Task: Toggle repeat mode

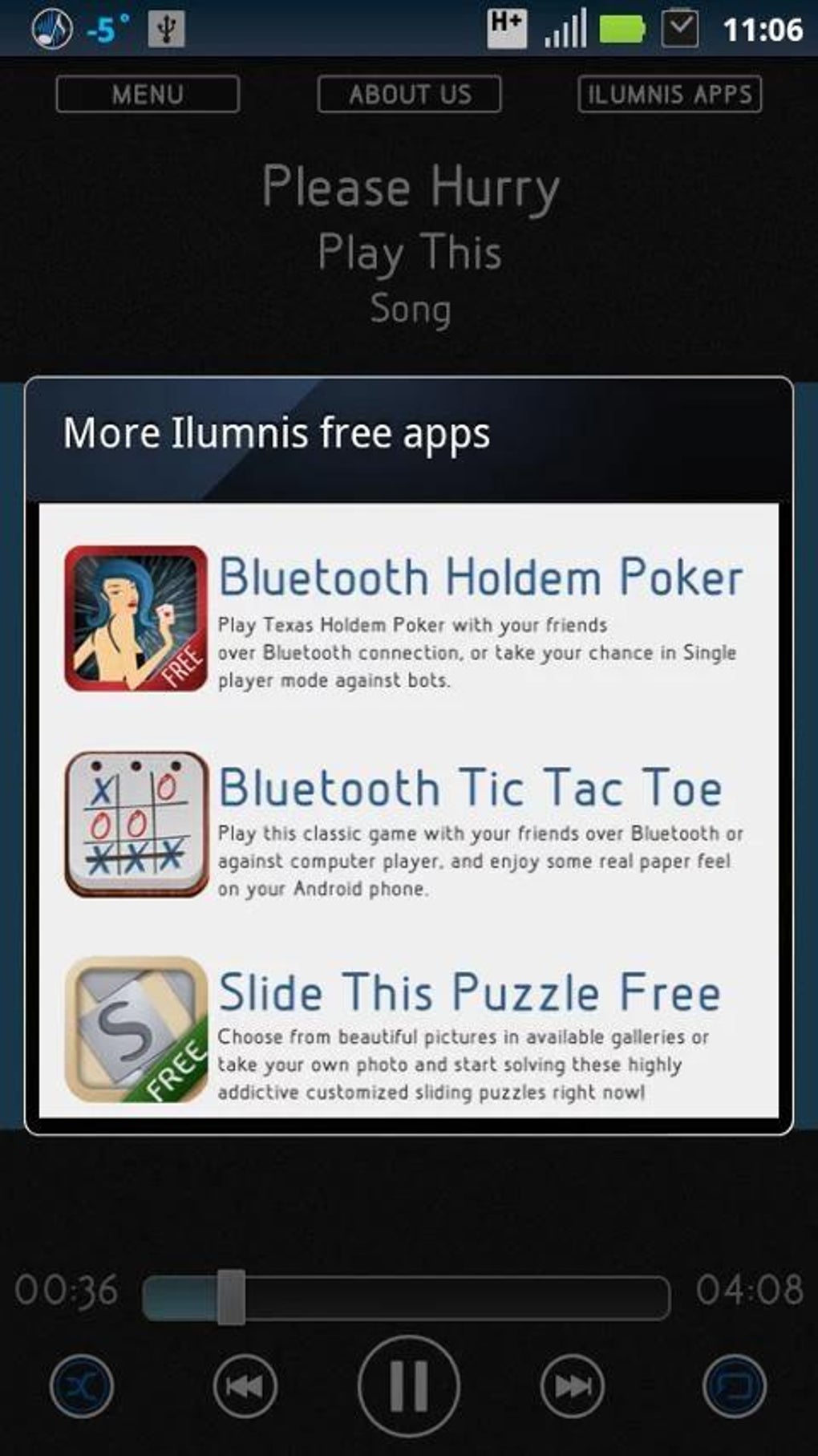Action: point(735,1385)
